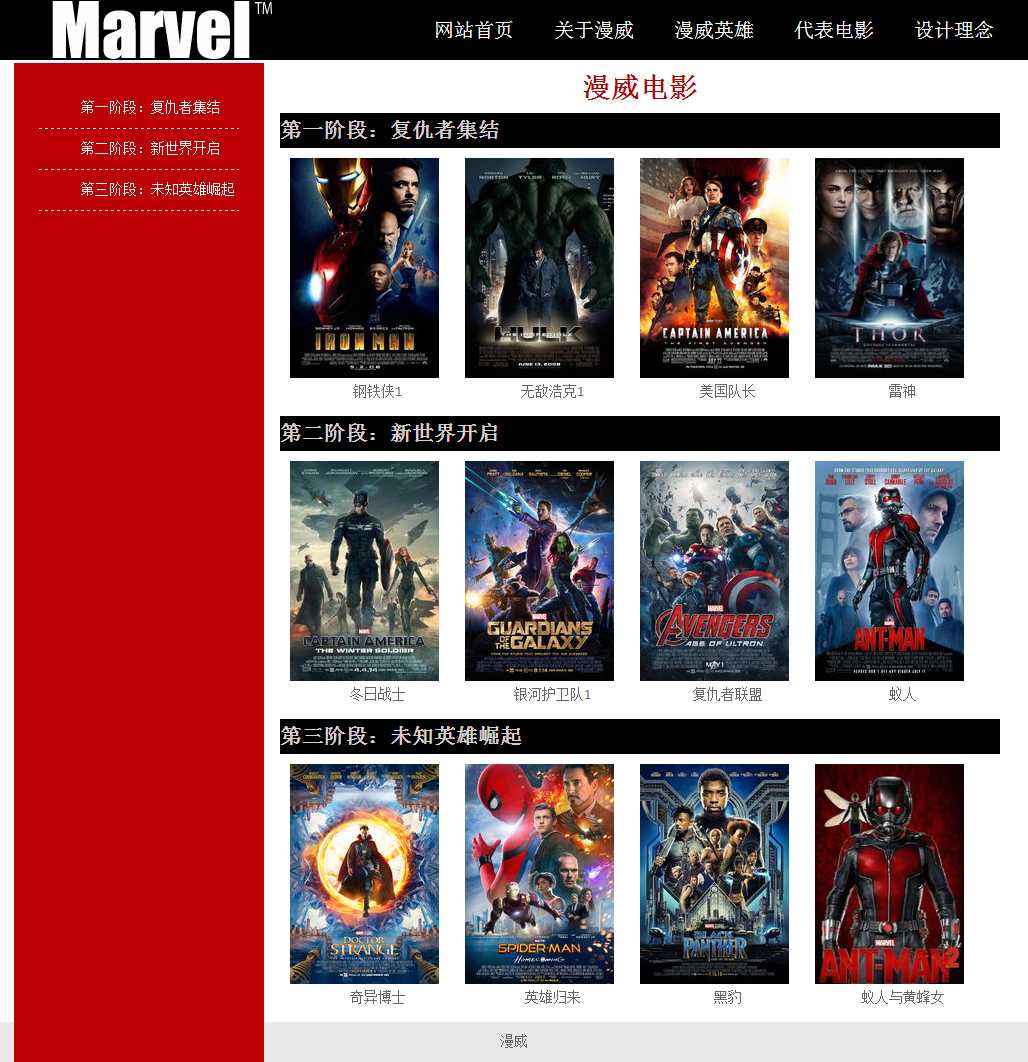Open the 网站首页 nav link
The width and height of the screenshot is (1028, 1062).
click(474, 30)
